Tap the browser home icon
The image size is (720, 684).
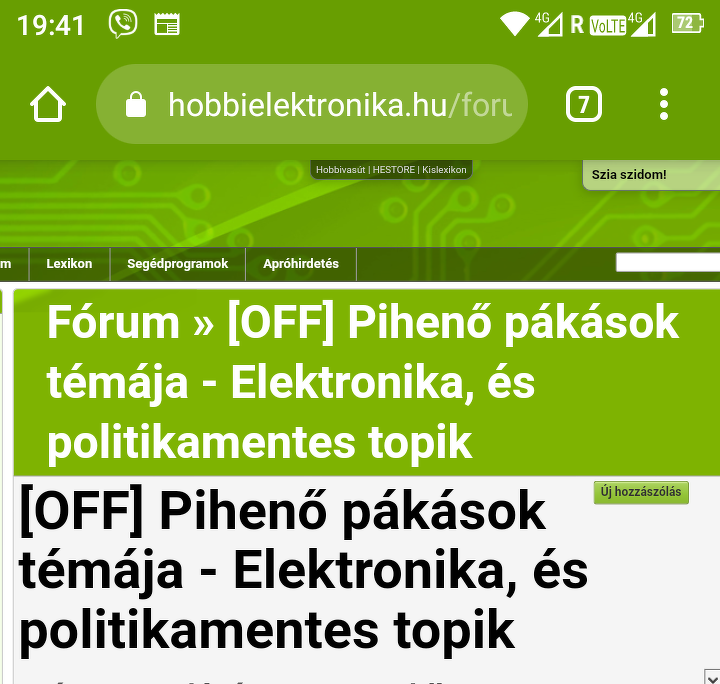[x=48, y=104]
